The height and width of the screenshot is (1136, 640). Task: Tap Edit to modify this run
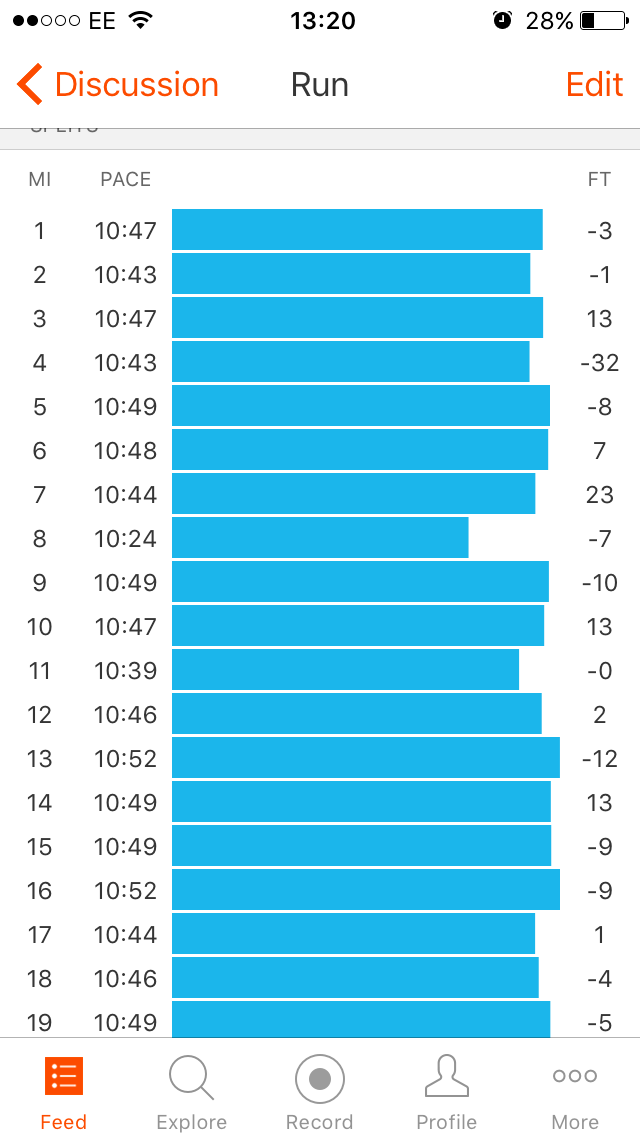(594, 85)
